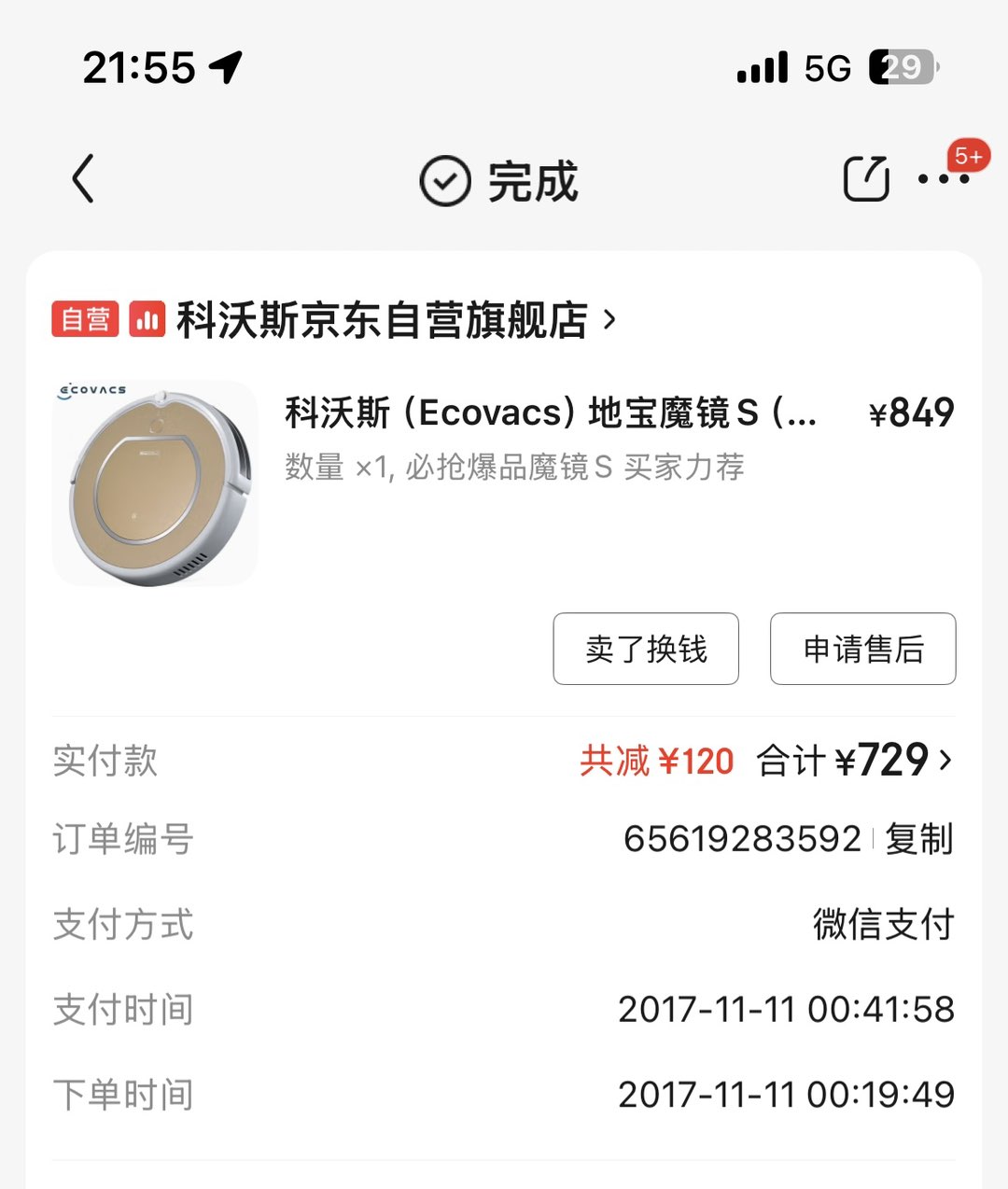Open the Ecovacs robot vacuum product image
This screenshot has height=1189, width=1008.
click(155, 483)
